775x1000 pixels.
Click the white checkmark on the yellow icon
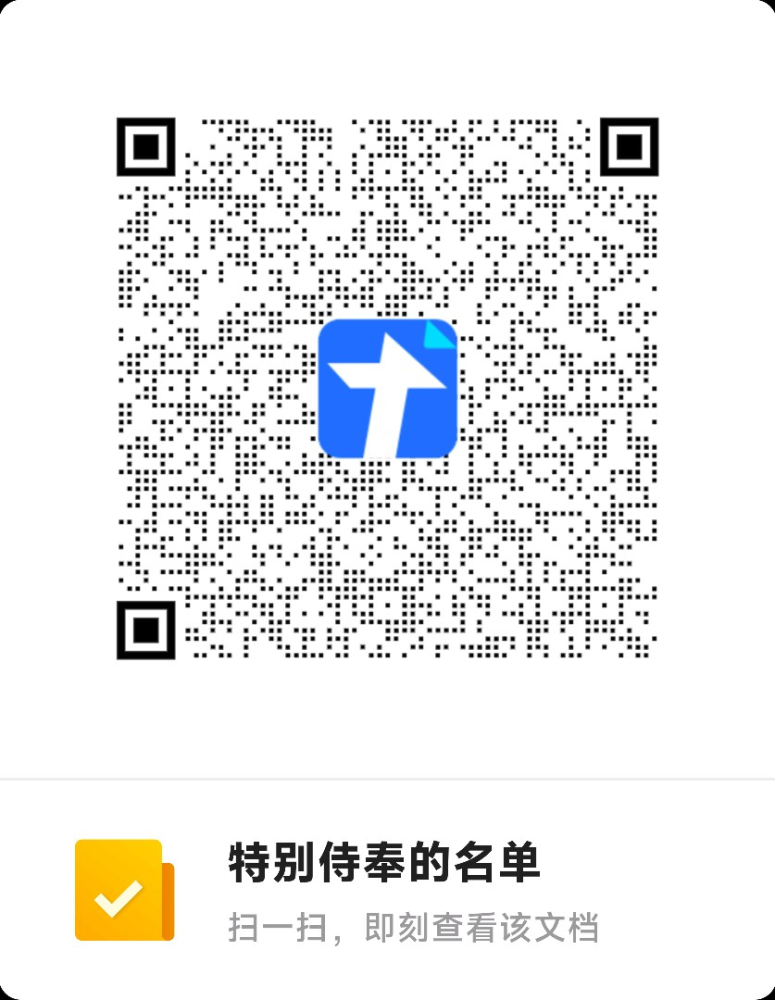pyautogui.click(x=116, y=898)
